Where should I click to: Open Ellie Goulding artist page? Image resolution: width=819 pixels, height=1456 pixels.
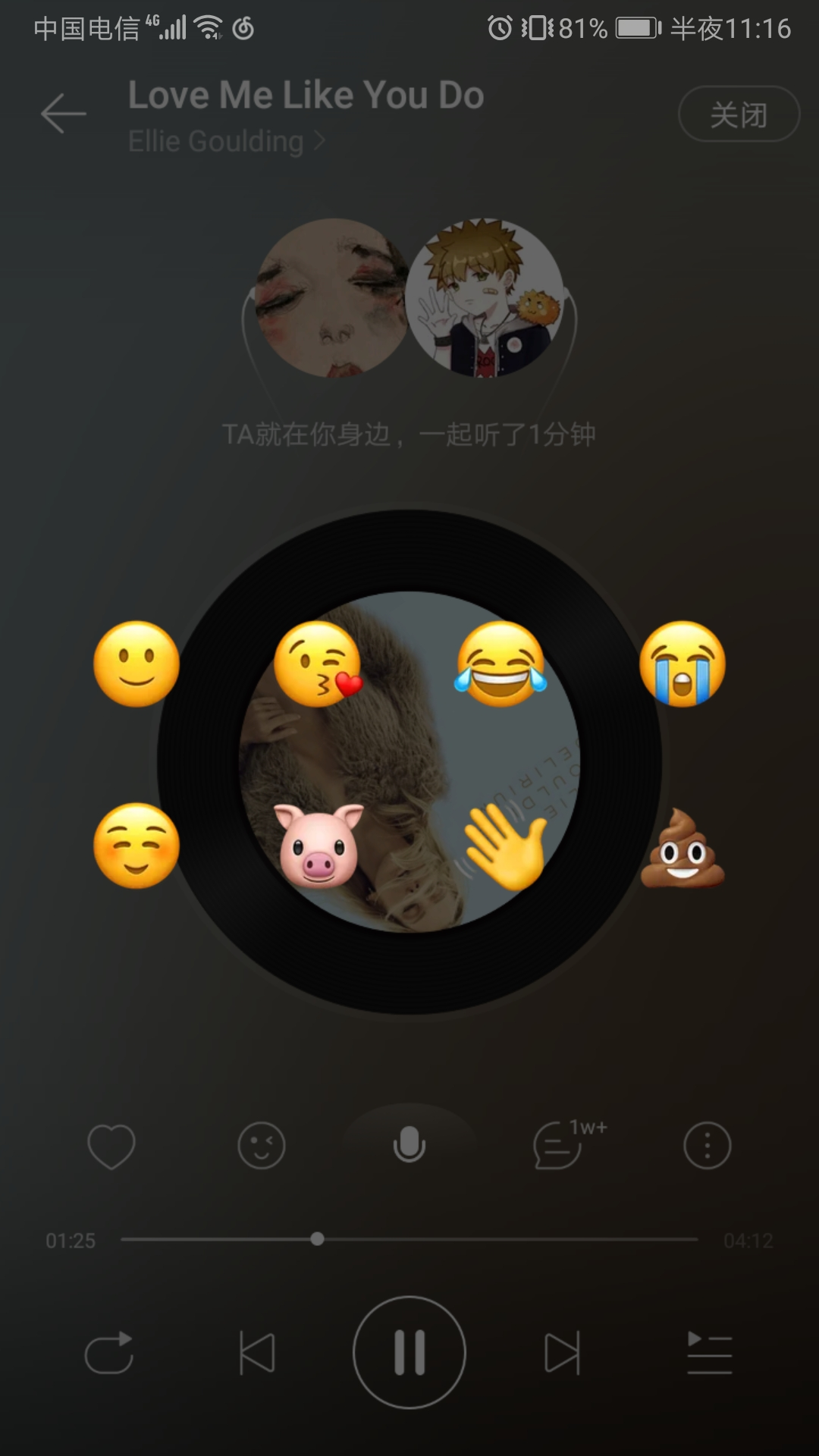tap(226, 142)
